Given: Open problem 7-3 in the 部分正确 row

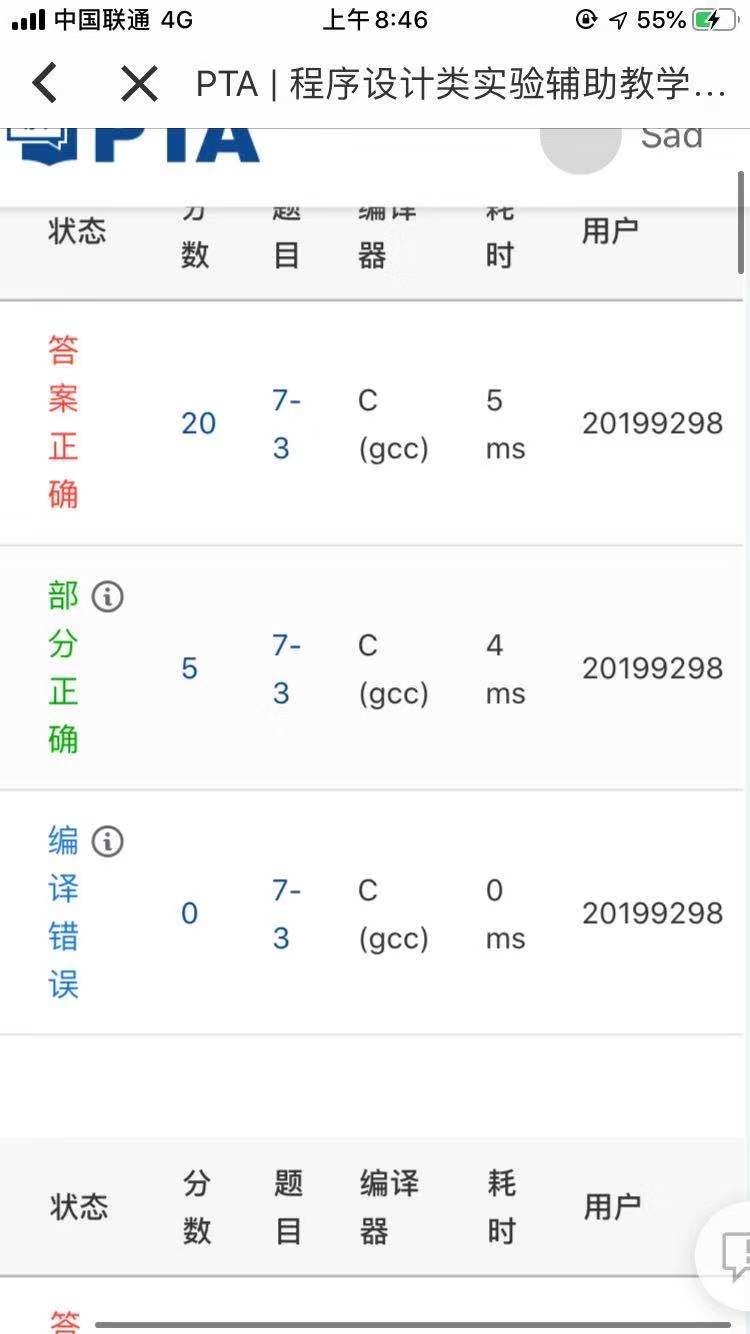Looking at the screenshot, I should coord(285,668).
